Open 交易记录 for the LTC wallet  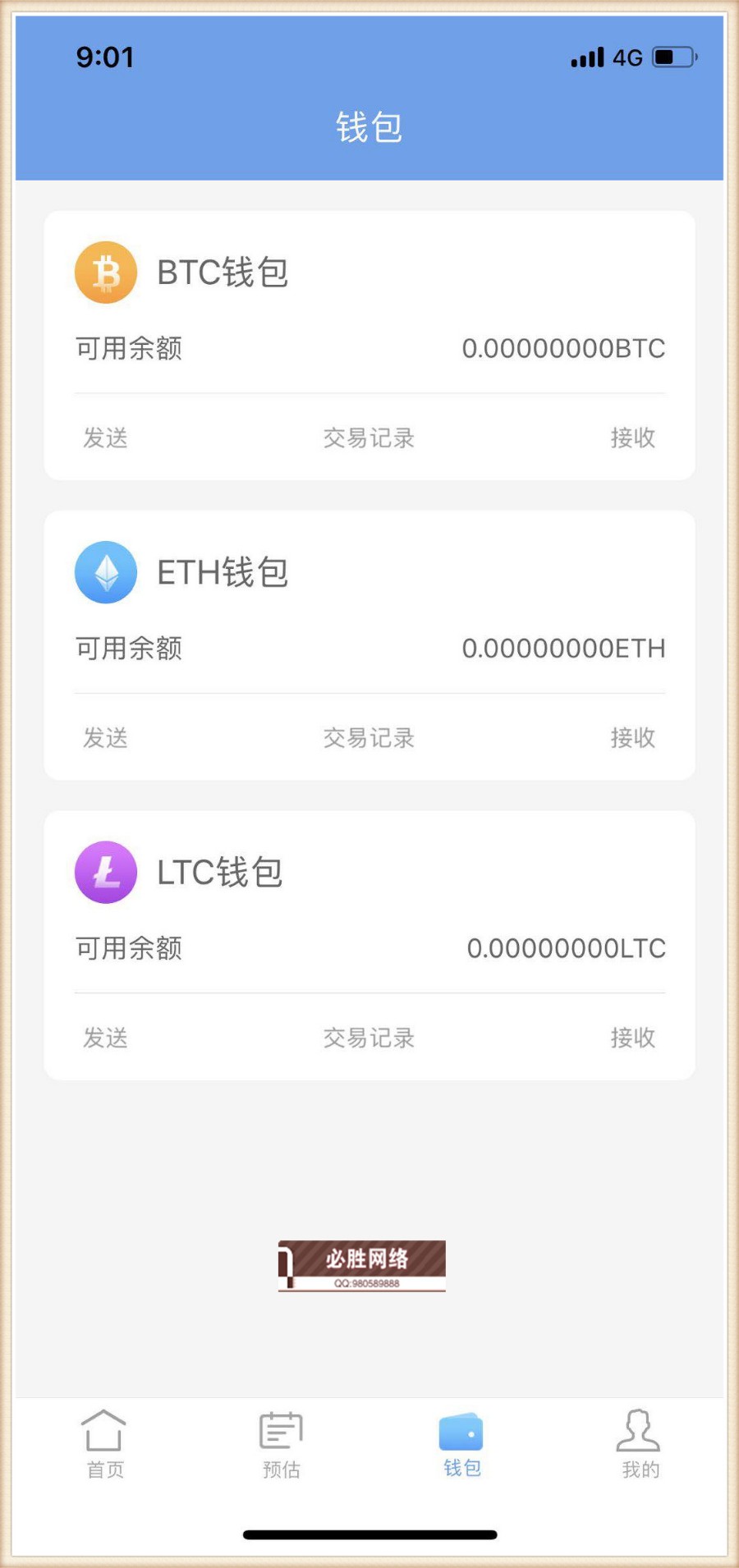(x=369, y=1038)
